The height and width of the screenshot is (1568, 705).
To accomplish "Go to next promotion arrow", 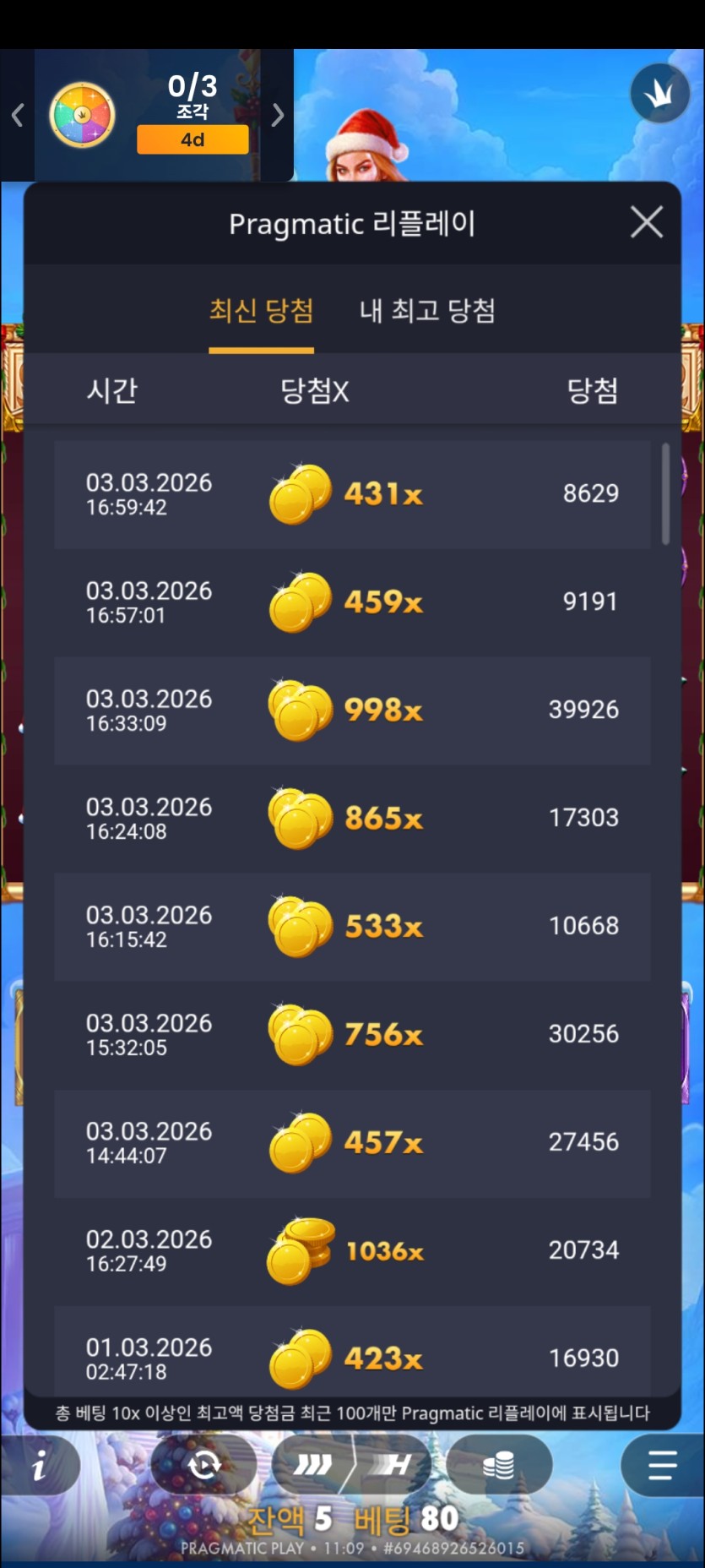I will [x=277, y=115].
